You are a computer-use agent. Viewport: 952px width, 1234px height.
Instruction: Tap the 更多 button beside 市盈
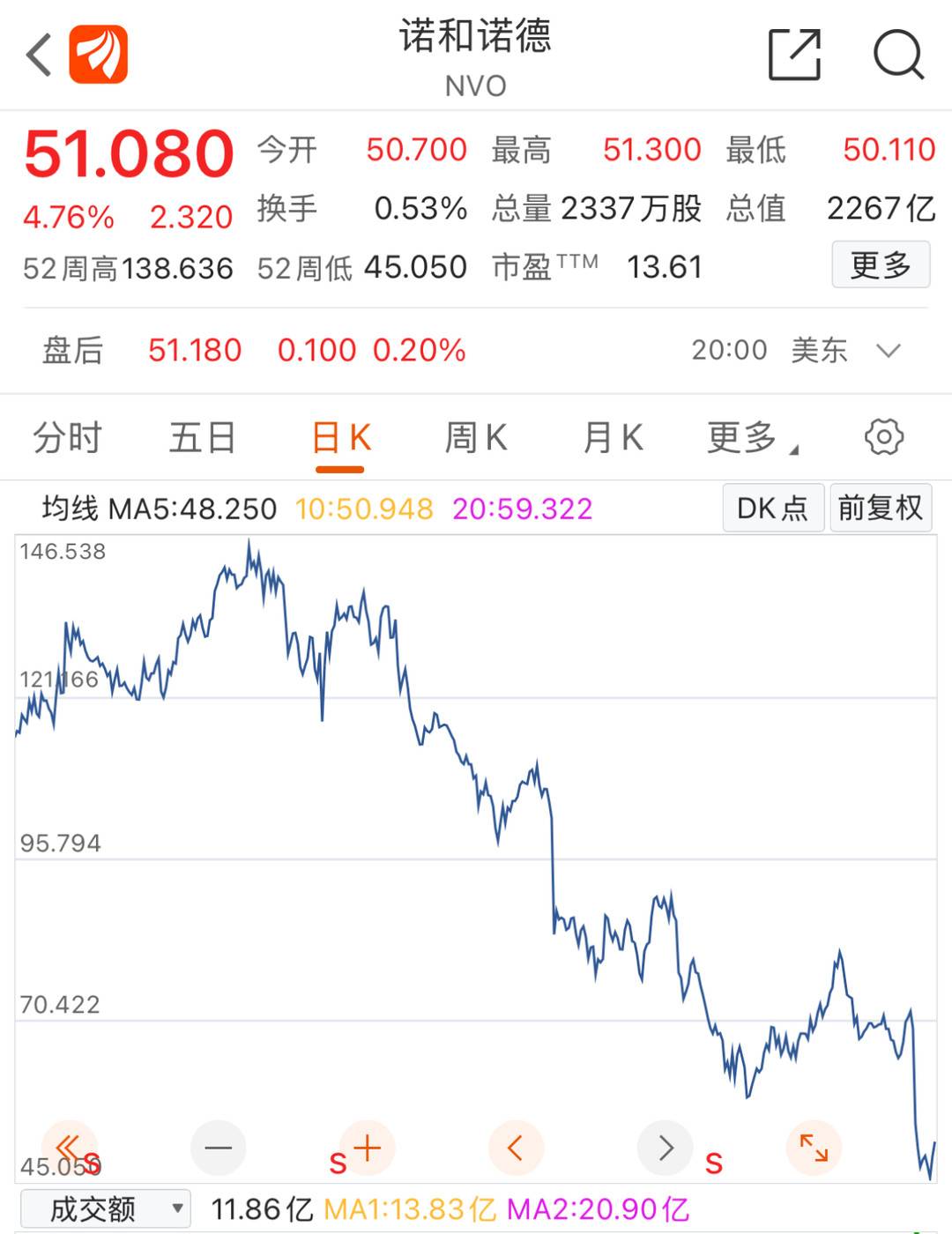point(880,264)
